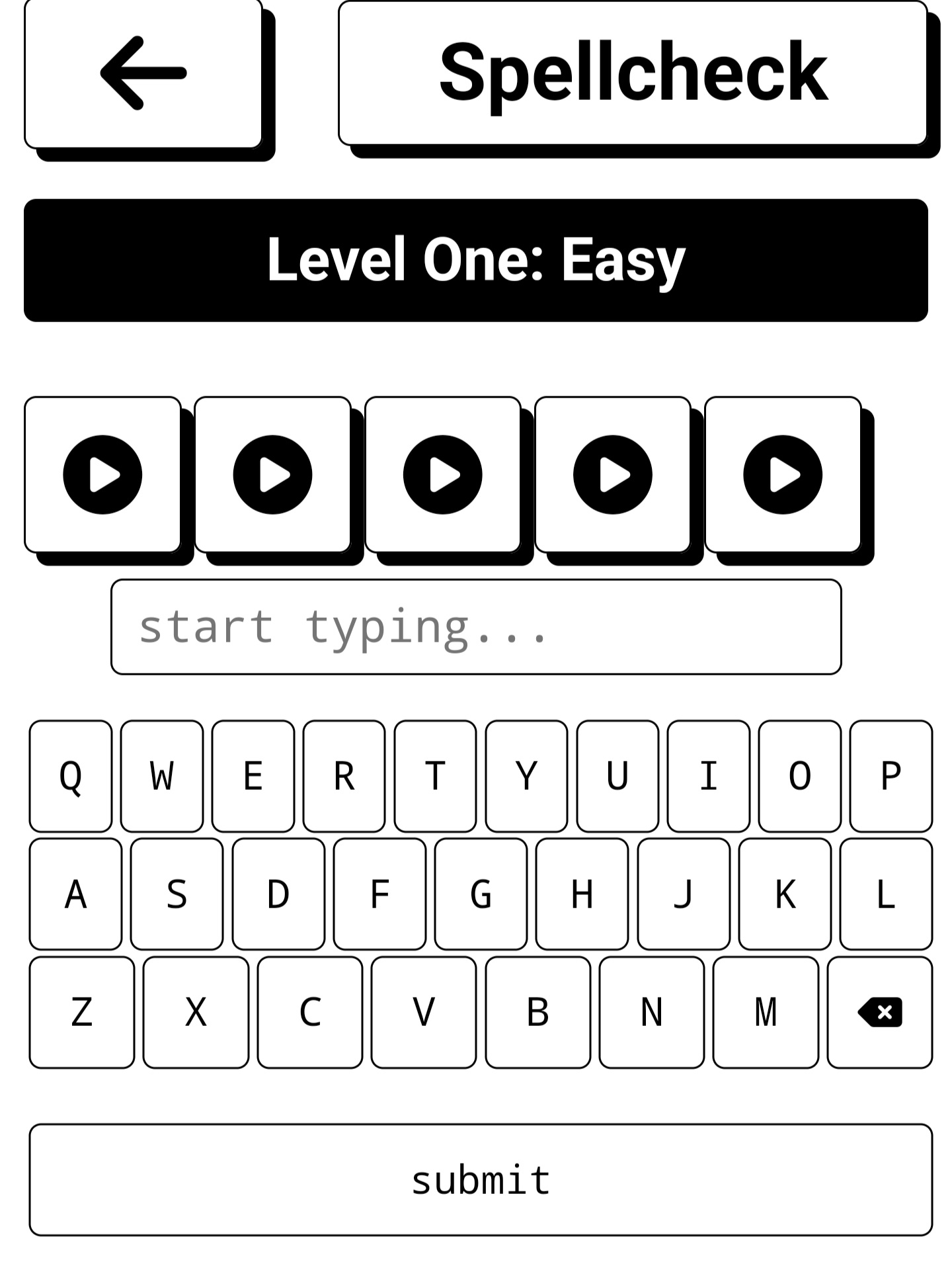
Task: Play the third audio word
Action: click(442, 474)
